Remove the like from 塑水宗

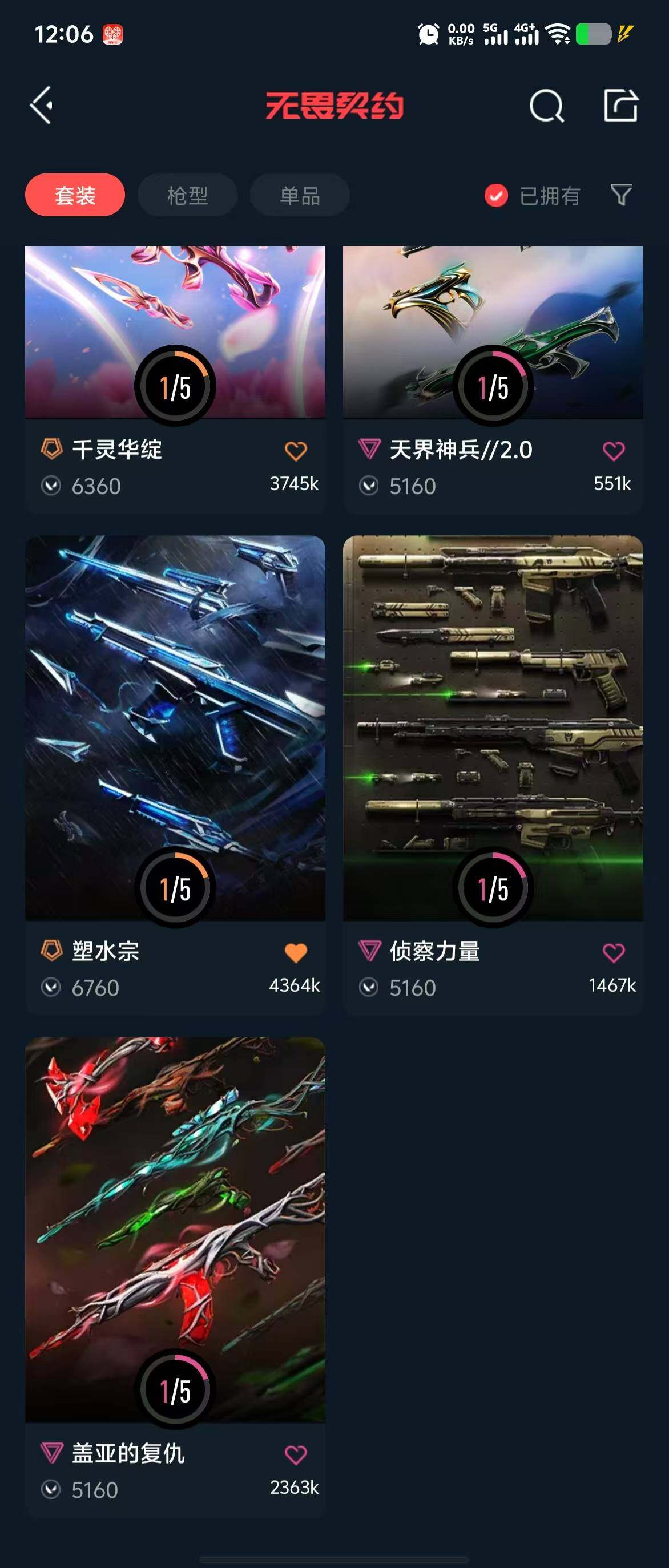(x=296, y=952)
